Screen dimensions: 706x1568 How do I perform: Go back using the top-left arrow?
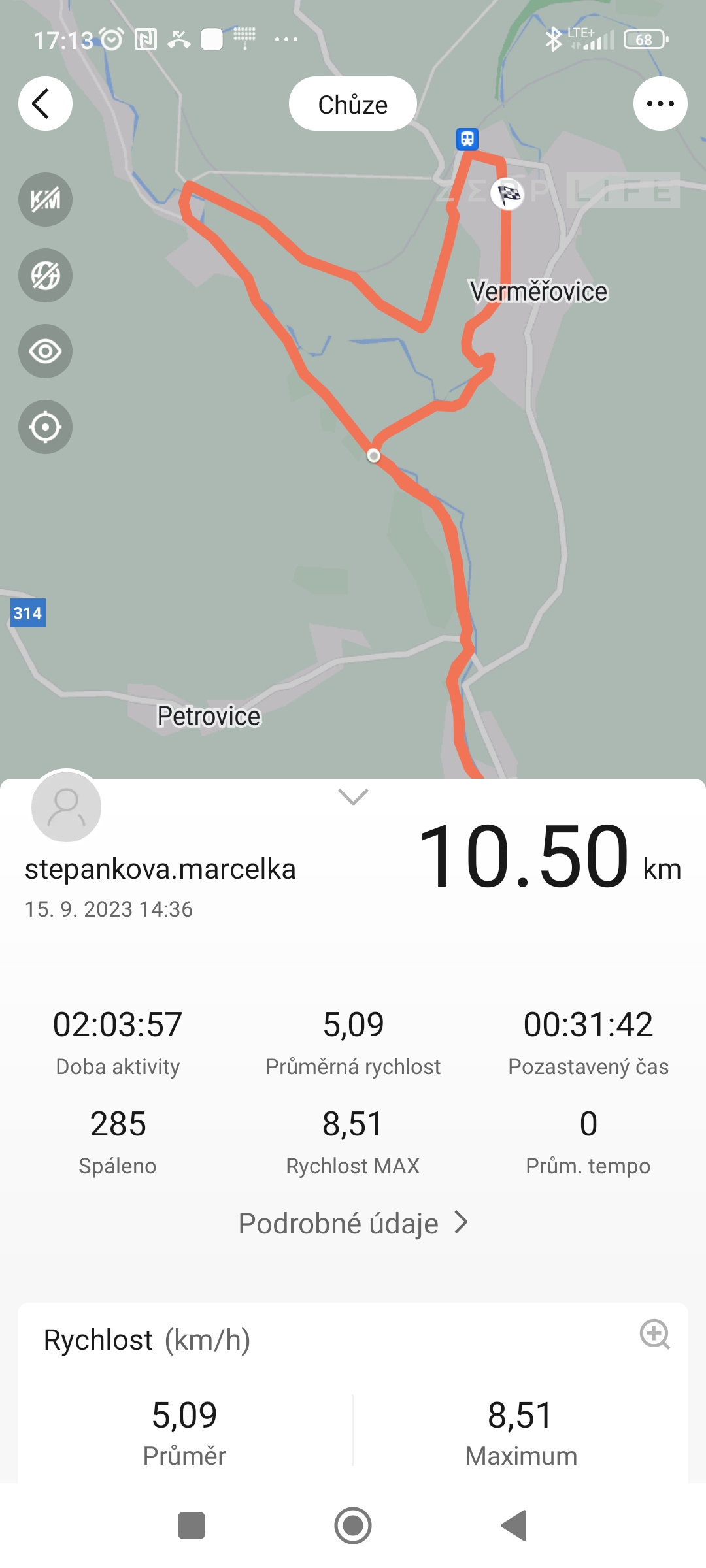45,104
